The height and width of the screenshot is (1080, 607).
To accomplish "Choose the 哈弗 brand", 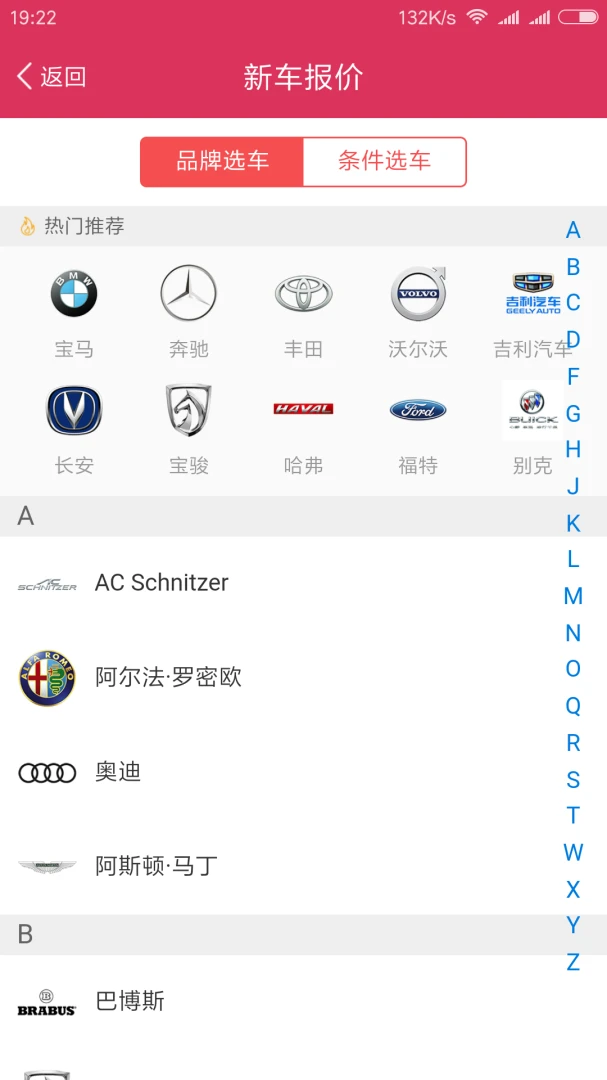I will (x=303, y=428).
